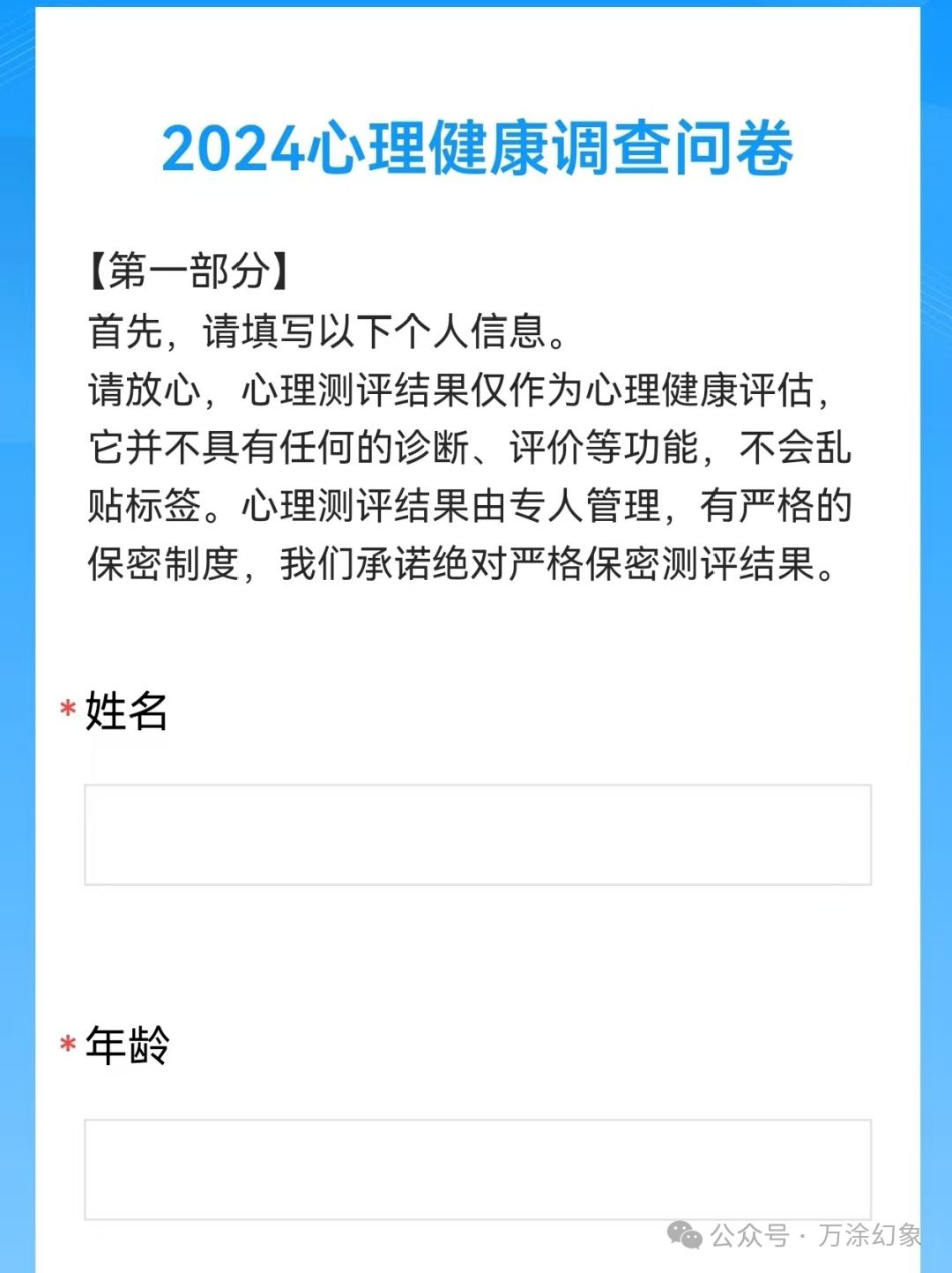Click the blue gradient page border
This screenshot has width=952, height=1273.
(16, 617)
